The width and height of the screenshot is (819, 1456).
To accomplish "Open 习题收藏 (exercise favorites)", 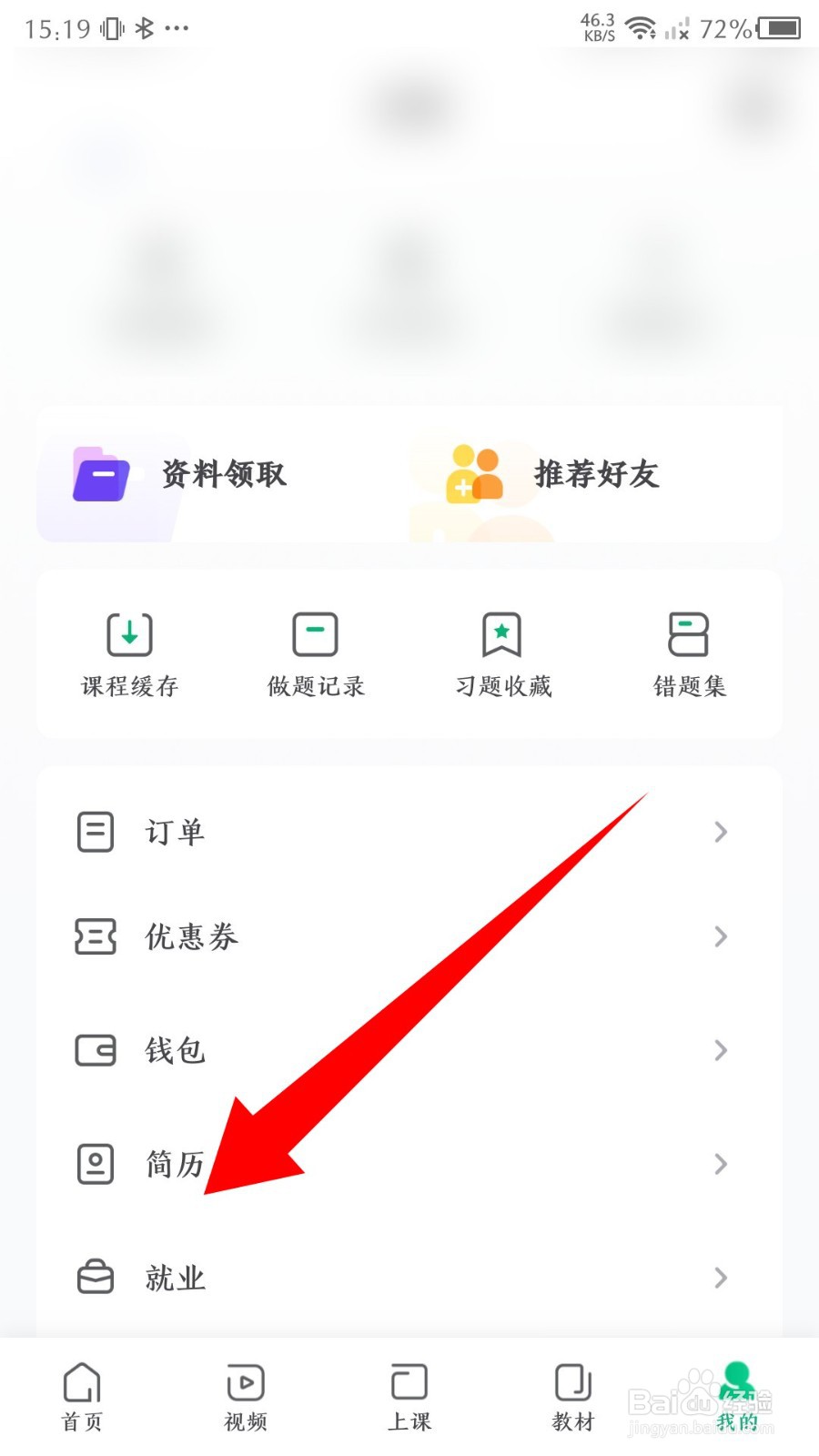I will [x=501, y=634].
